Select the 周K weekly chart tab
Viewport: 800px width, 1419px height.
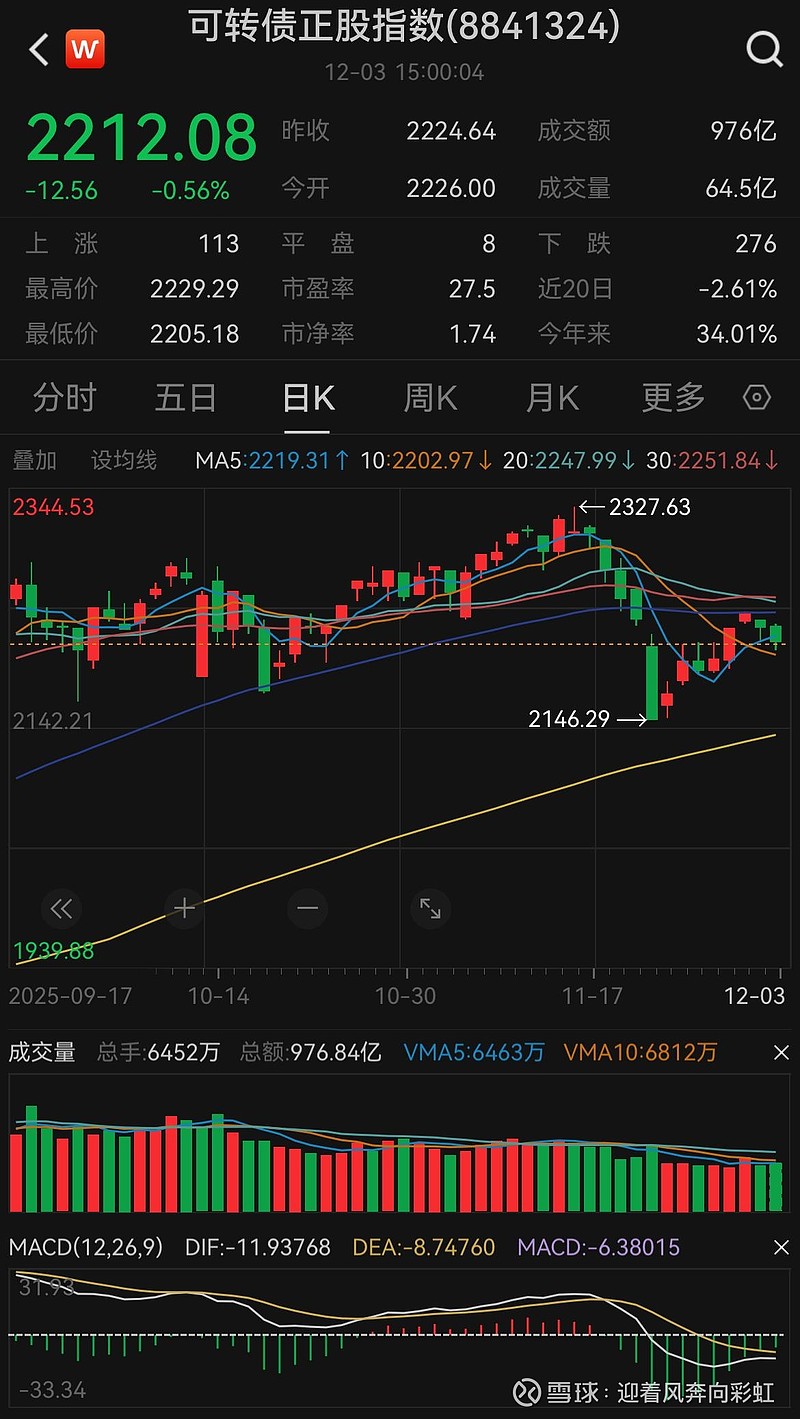coord(428,397)
